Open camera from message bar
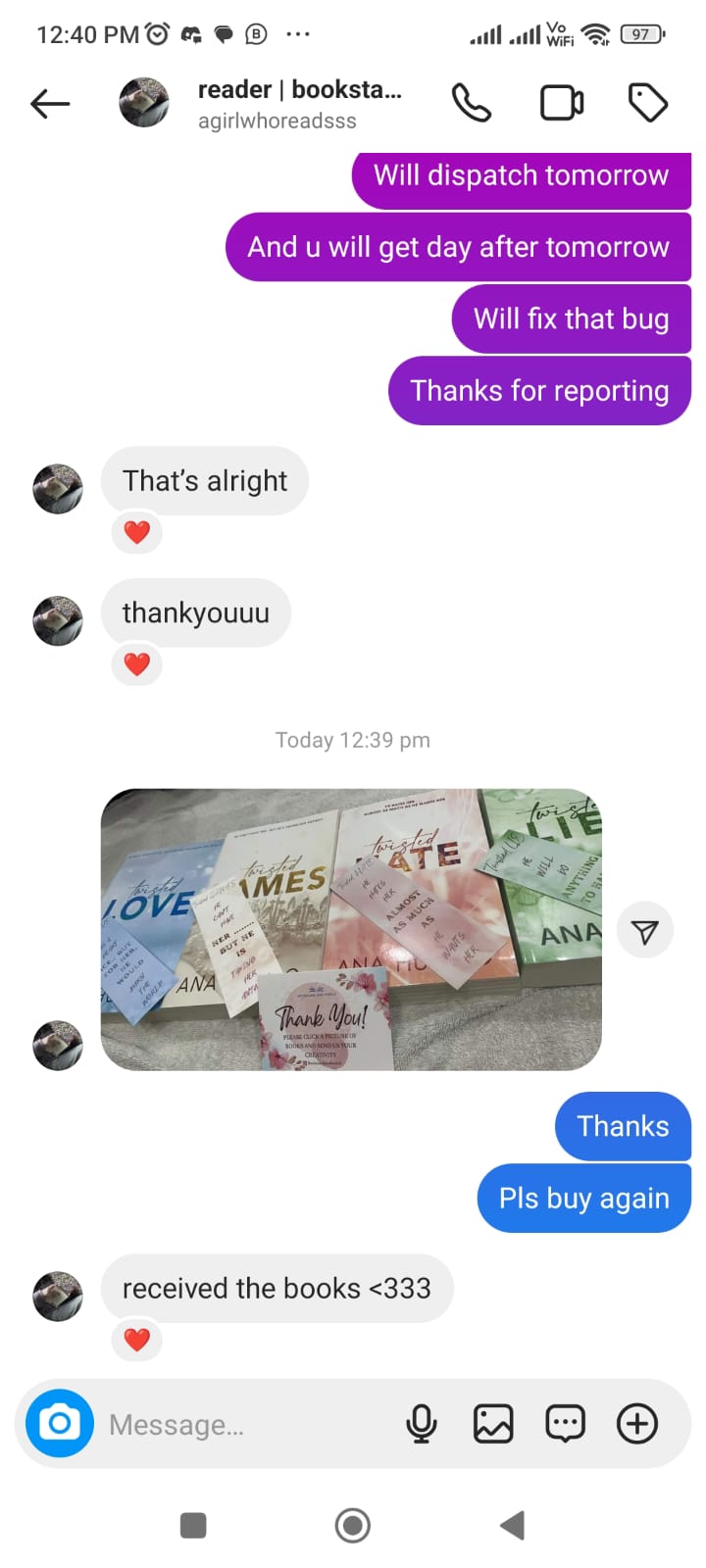 pos(60,1423)
